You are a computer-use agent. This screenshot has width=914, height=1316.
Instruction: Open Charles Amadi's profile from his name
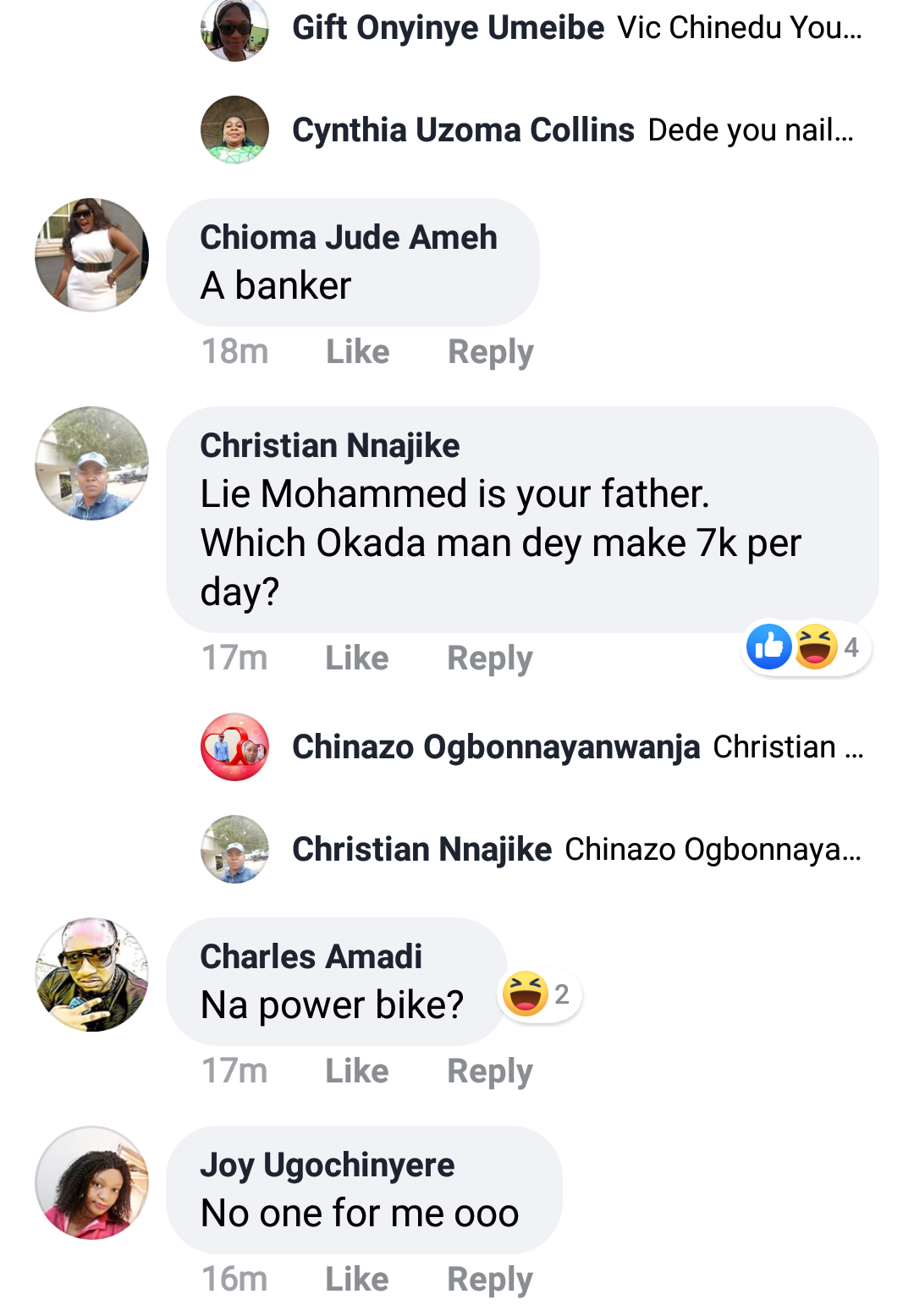coord(311,957)
